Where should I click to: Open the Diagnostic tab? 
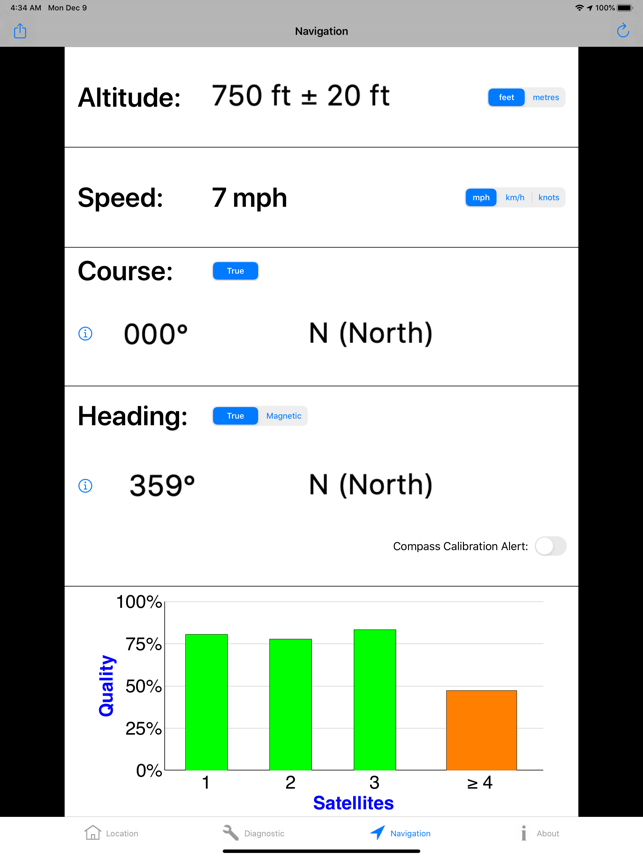pos(253,833)
